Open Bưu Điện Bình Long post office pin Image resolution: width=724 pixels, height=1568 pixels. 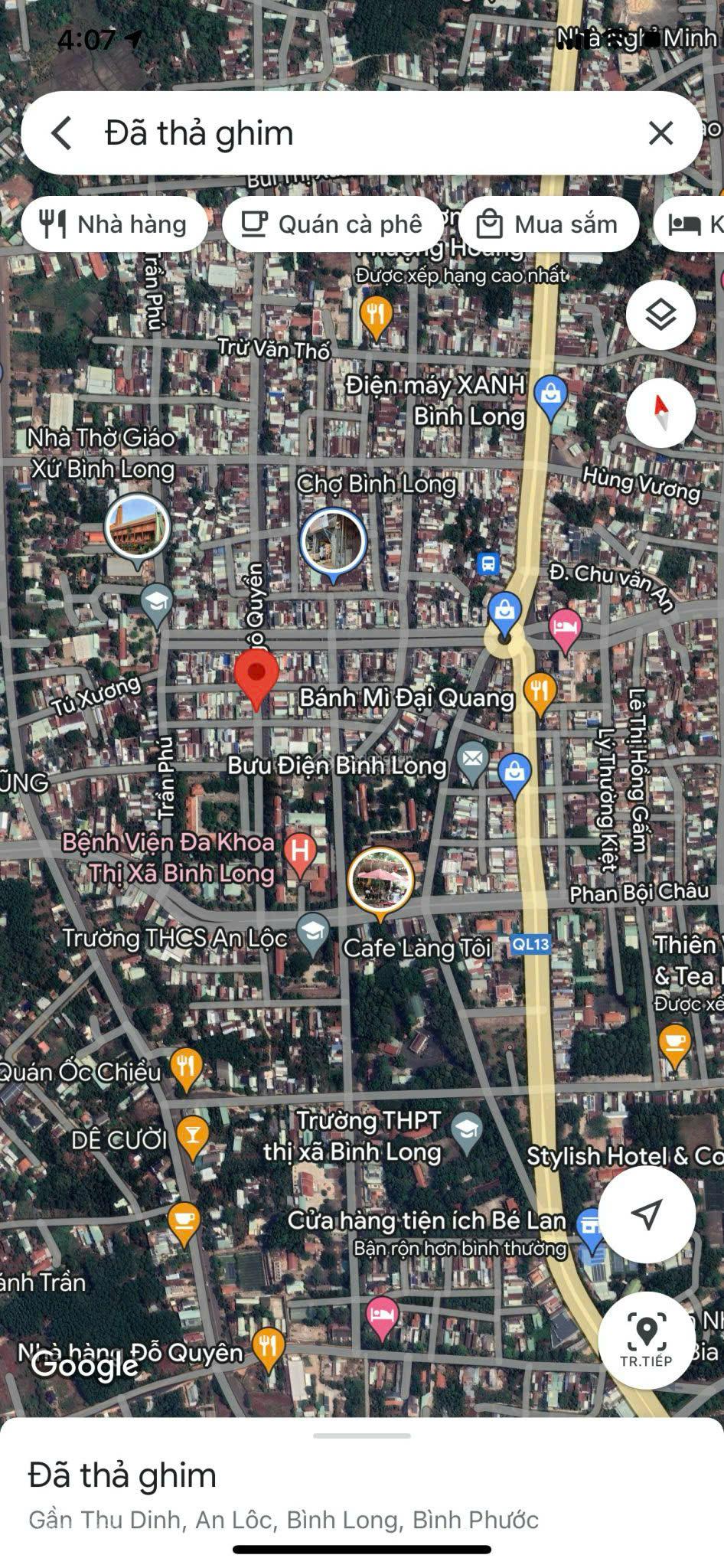click(x=473, y=760)
